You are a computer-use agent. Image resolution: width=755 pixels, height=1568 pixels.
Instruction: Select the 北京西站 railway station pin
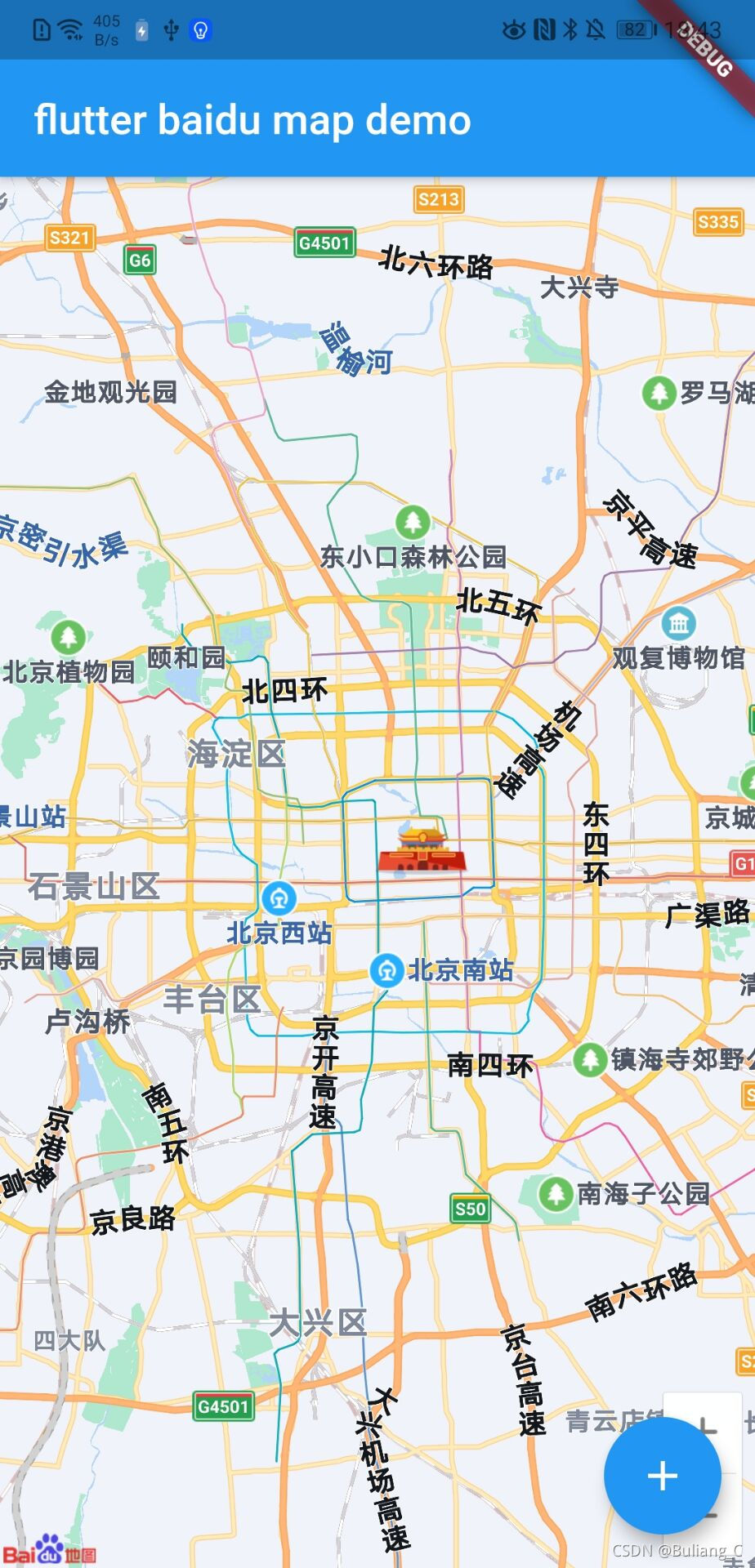(x=279, y=899)
